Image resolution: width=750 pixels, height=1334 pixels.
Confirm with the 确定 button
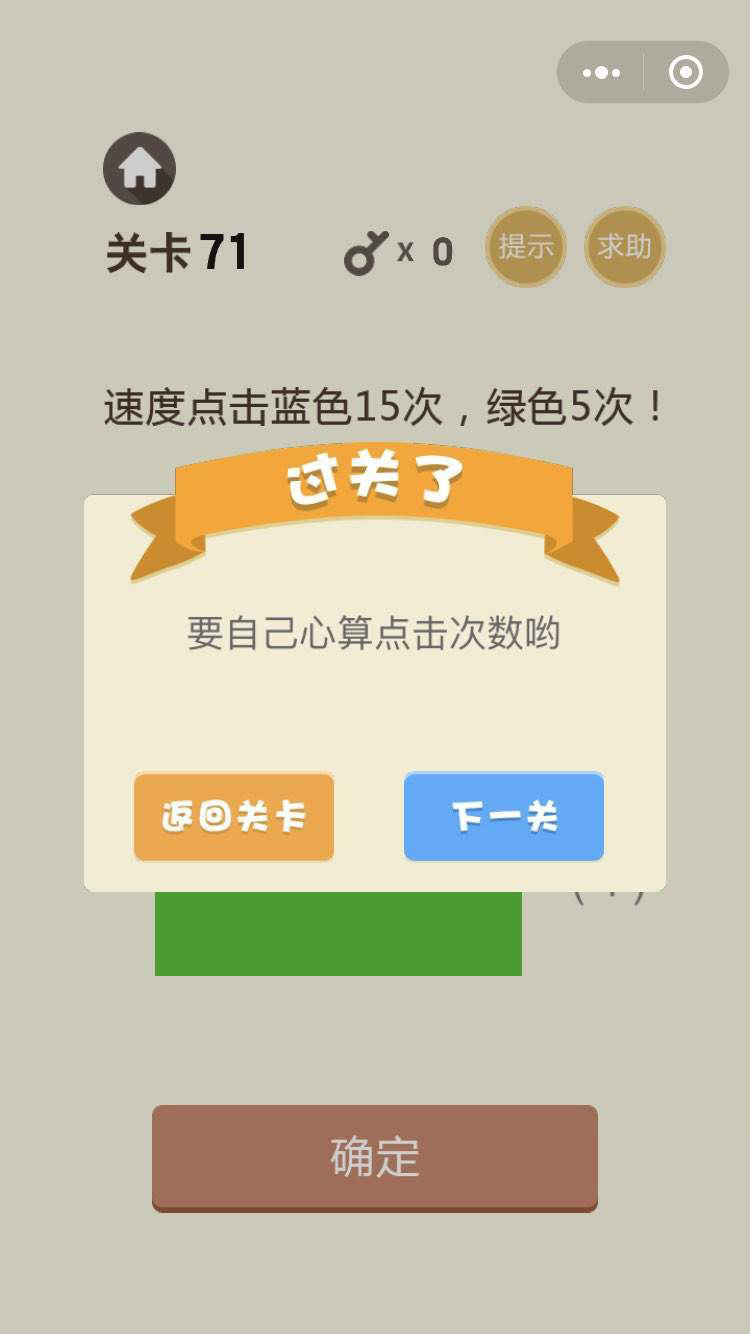(x=375, y=1157)
